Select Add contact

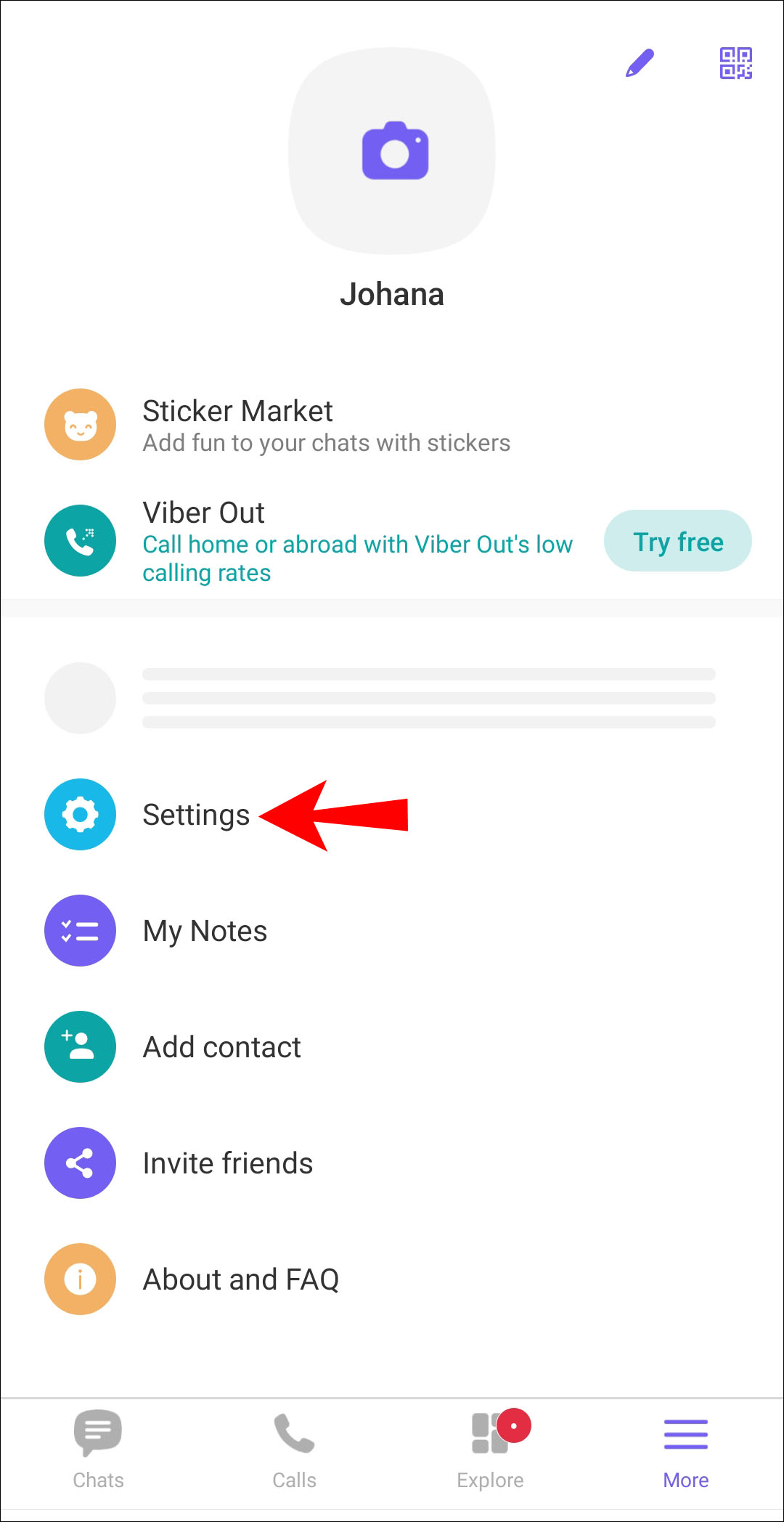point(392,1047)
